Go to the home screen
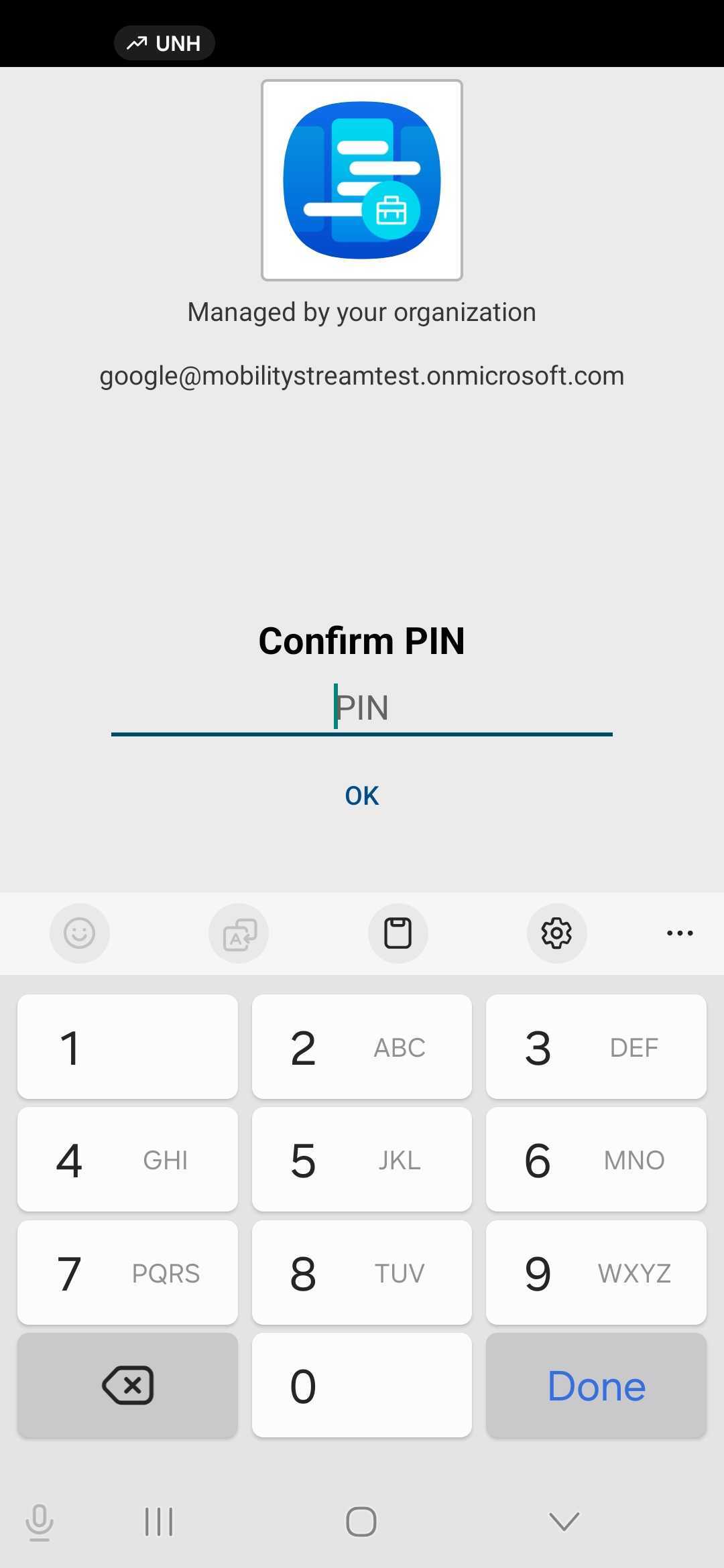The width and height of the screenshot is (724, 1568). [x=361, y=1522]
